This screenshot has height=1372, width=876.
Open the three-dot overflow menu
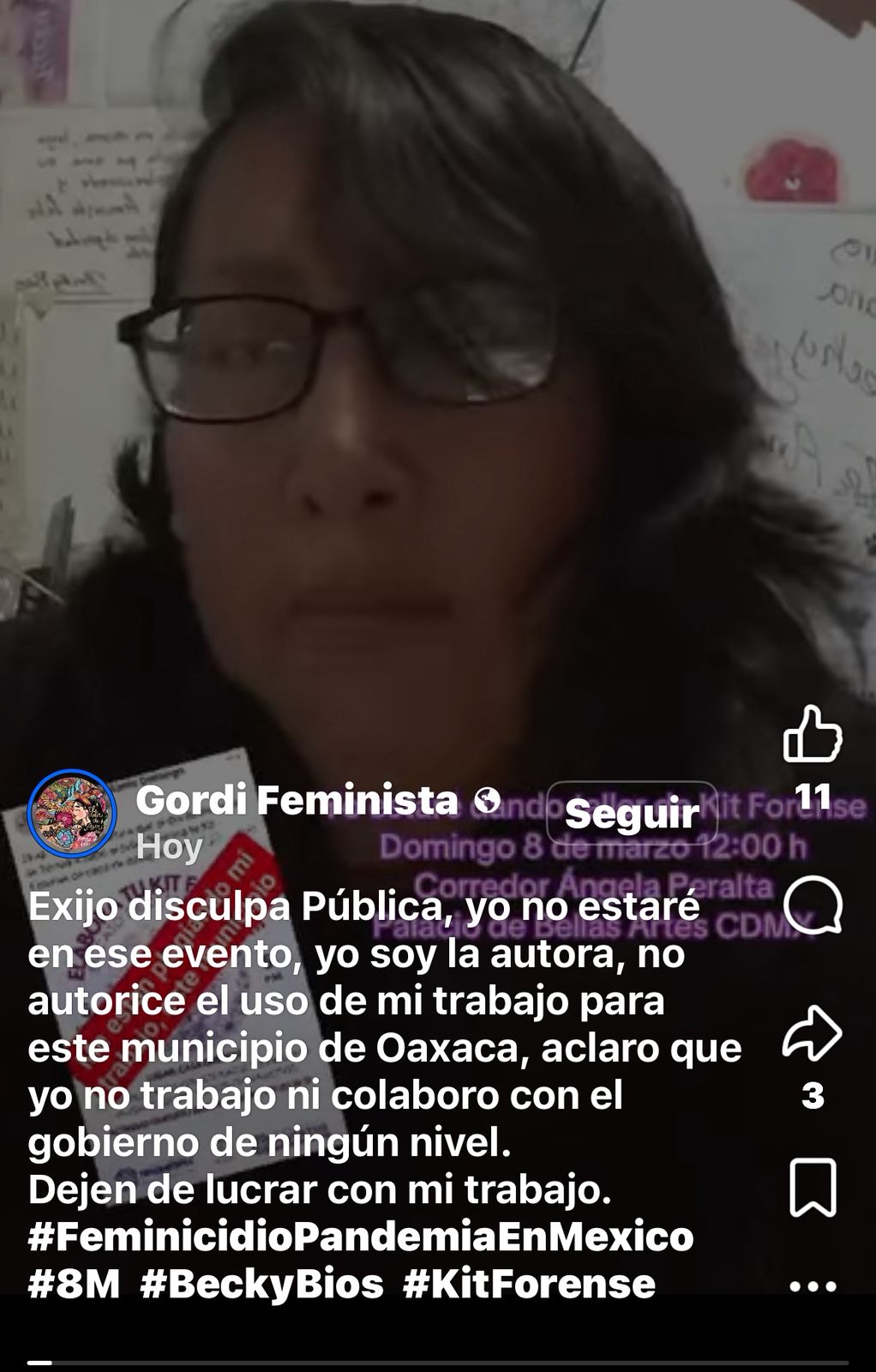point(812,1285)
